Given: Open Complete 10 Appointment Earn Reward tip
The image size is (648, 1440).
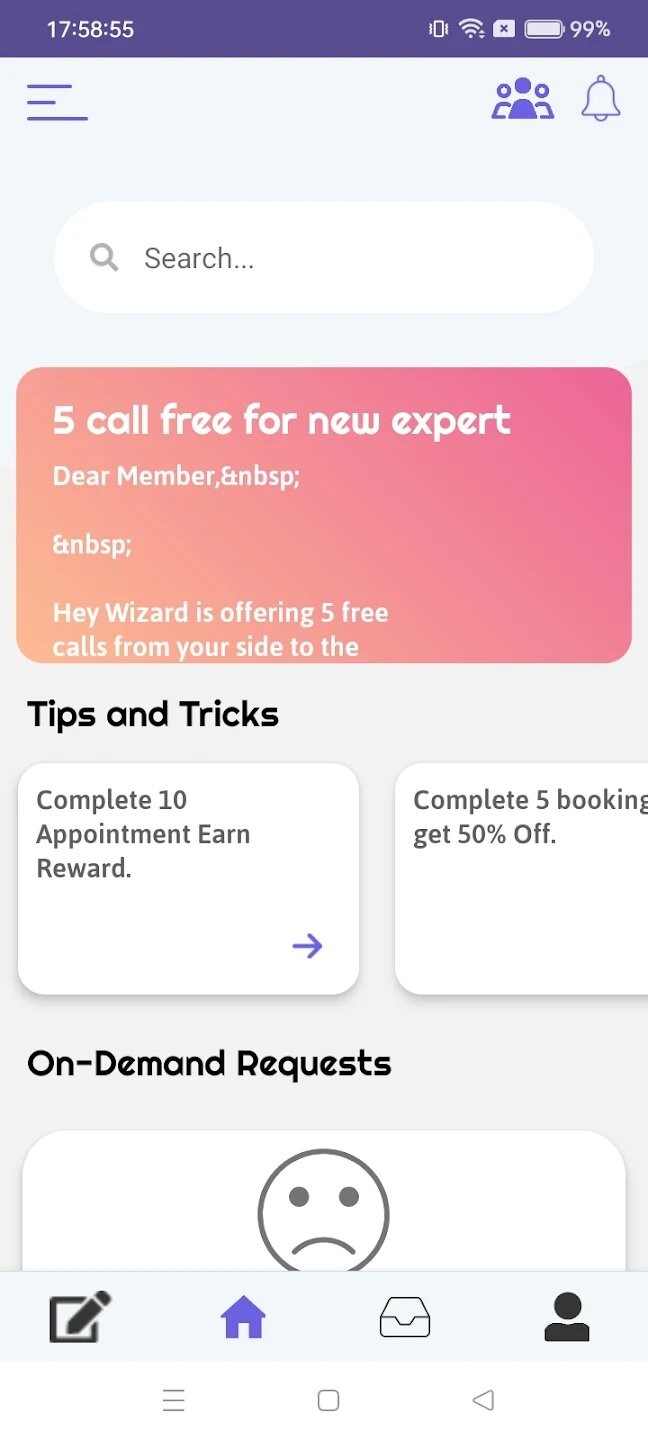Looking at the screenshot, I should pyautogui.click(x=188, y=878).
